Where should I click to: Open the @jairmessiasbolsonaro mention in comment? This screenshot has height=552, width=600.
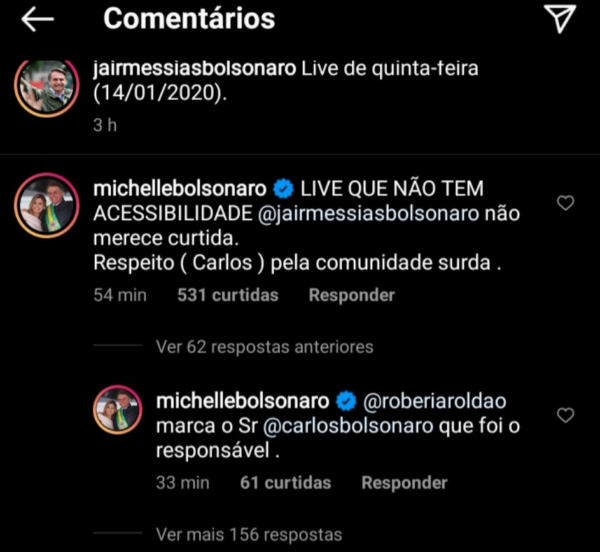point(367,214)
